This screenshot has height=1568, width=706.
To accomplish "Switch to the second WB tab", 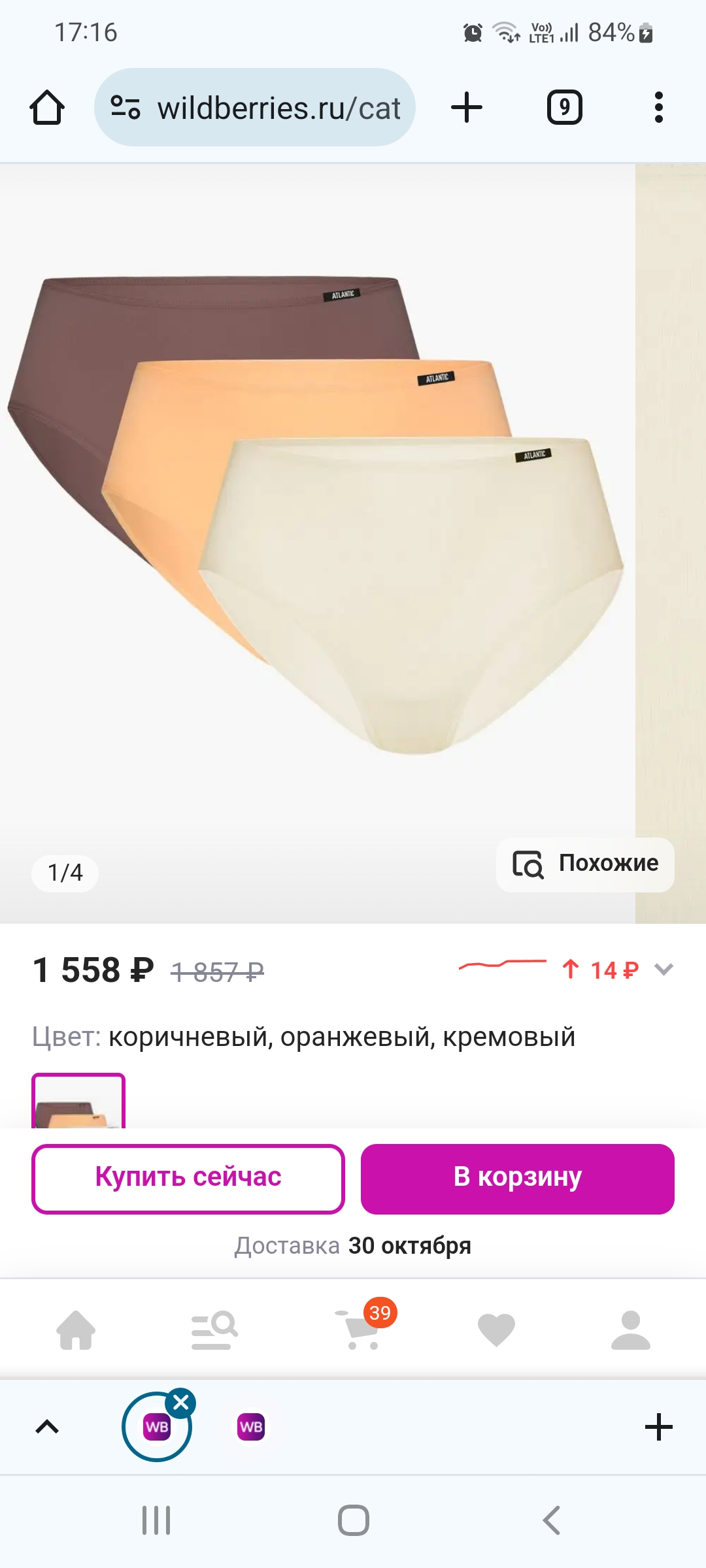I will 251,1427.
